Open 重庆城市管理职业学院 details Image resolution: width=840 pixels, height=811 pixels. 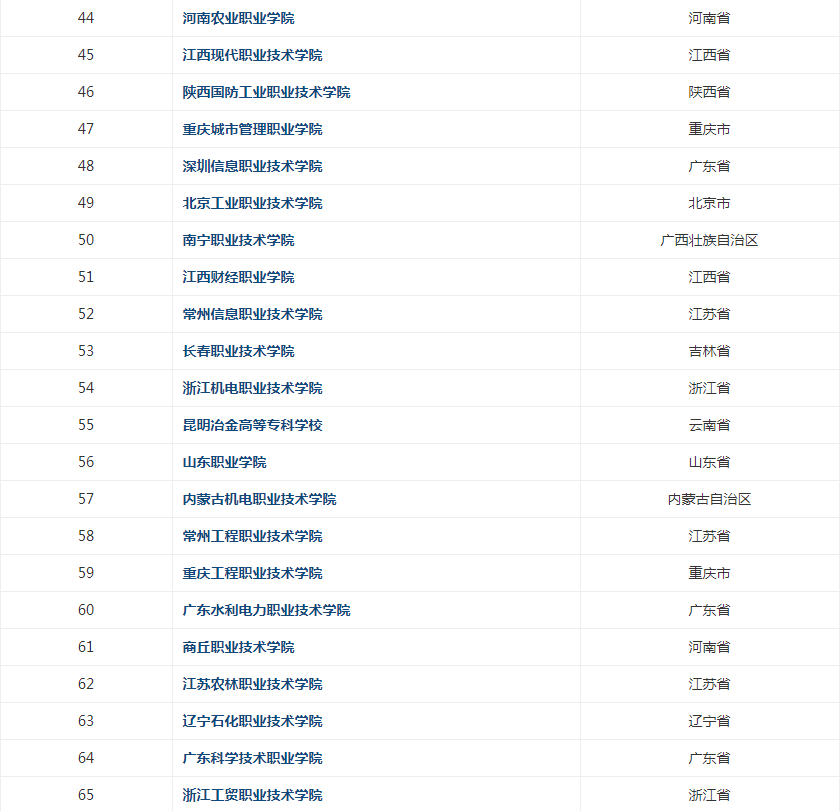[x=252, y=129]
